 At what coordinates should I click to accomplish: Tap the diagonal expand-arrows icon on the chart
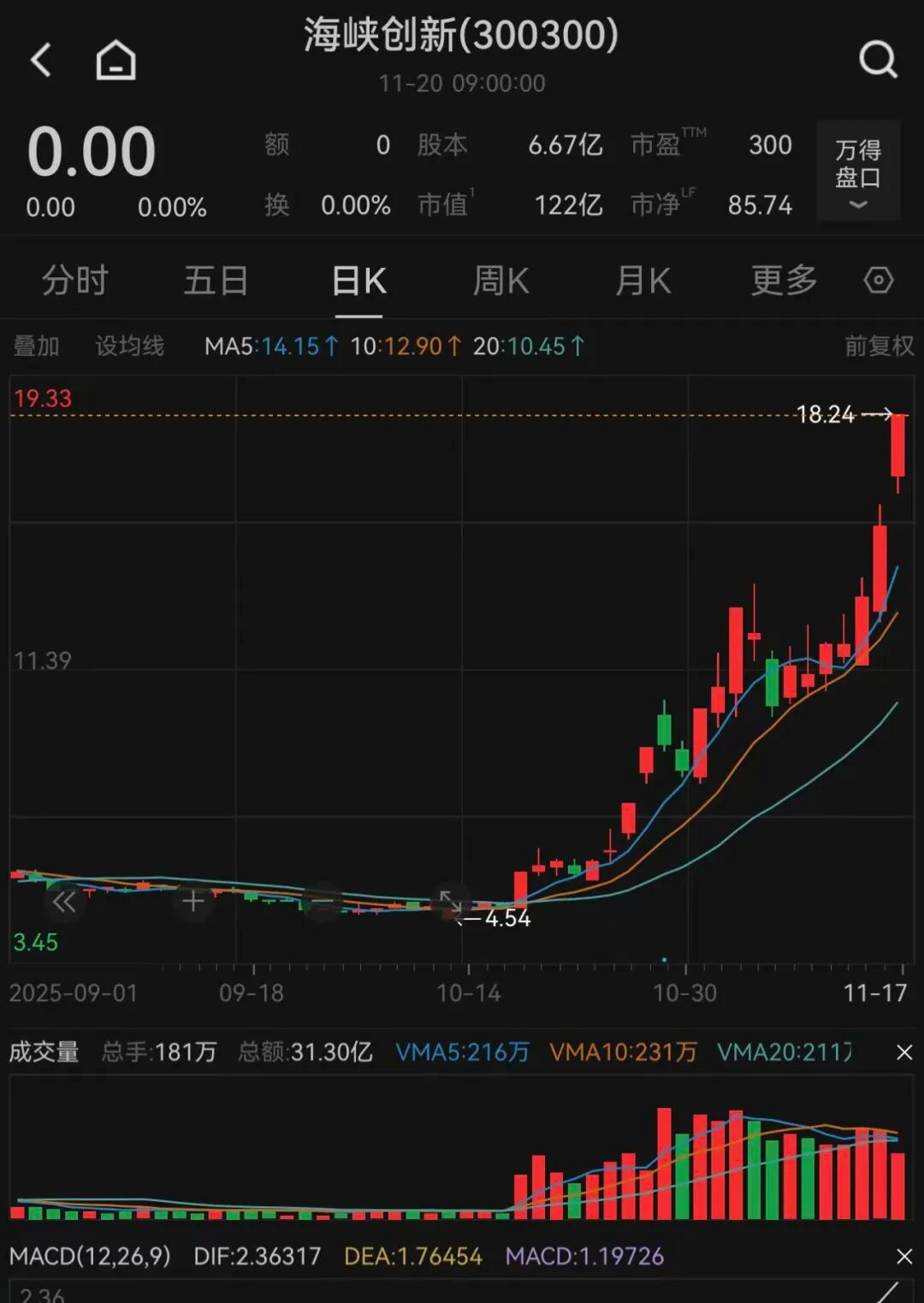pyautogui.click(x=451, y=901)
